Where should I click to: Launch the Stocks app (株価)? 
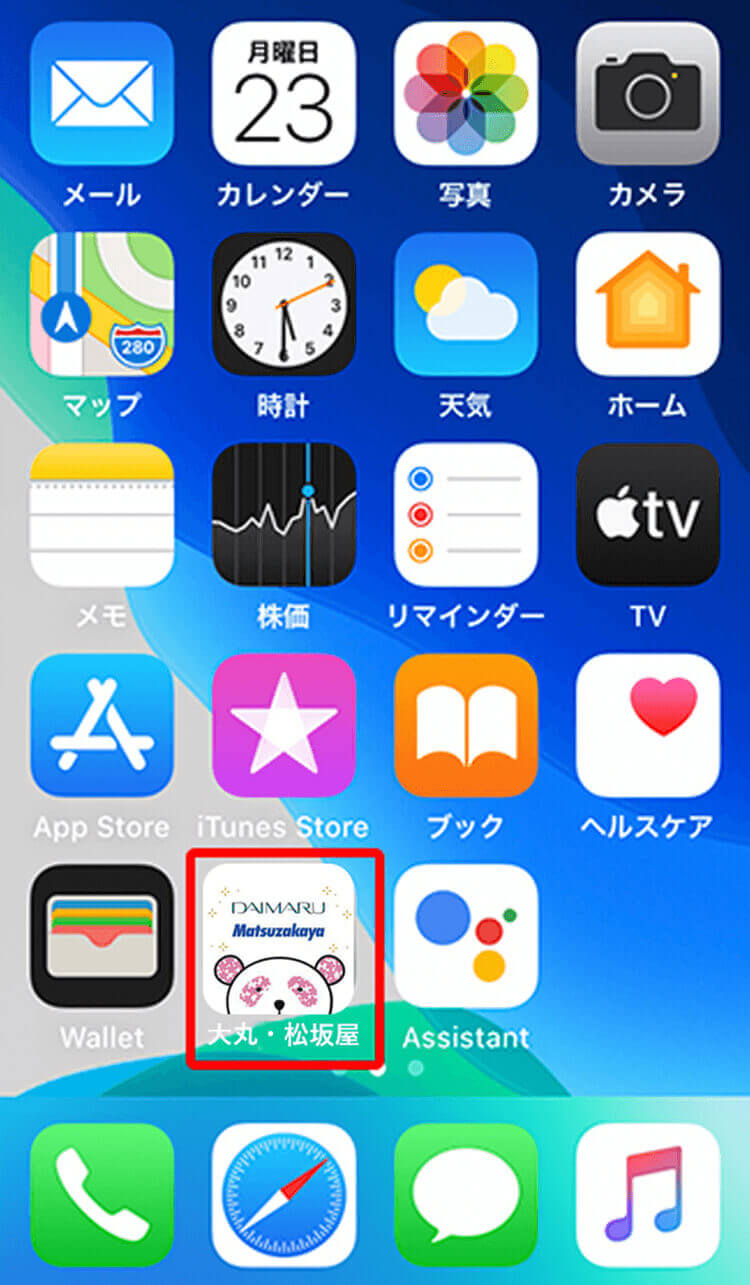click(x=284, y=515)
